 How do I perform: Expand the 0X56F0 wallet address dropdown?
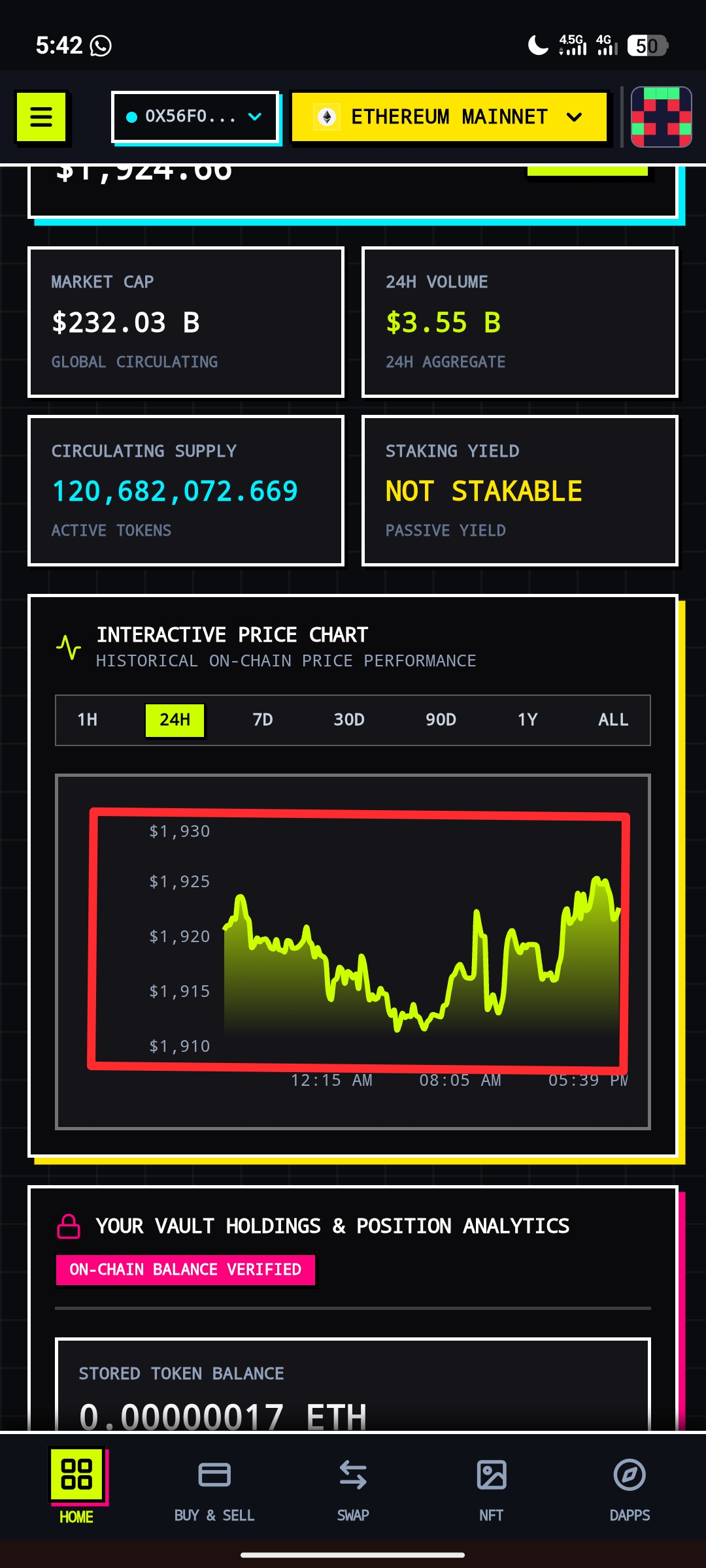click(x=195, y=117)
